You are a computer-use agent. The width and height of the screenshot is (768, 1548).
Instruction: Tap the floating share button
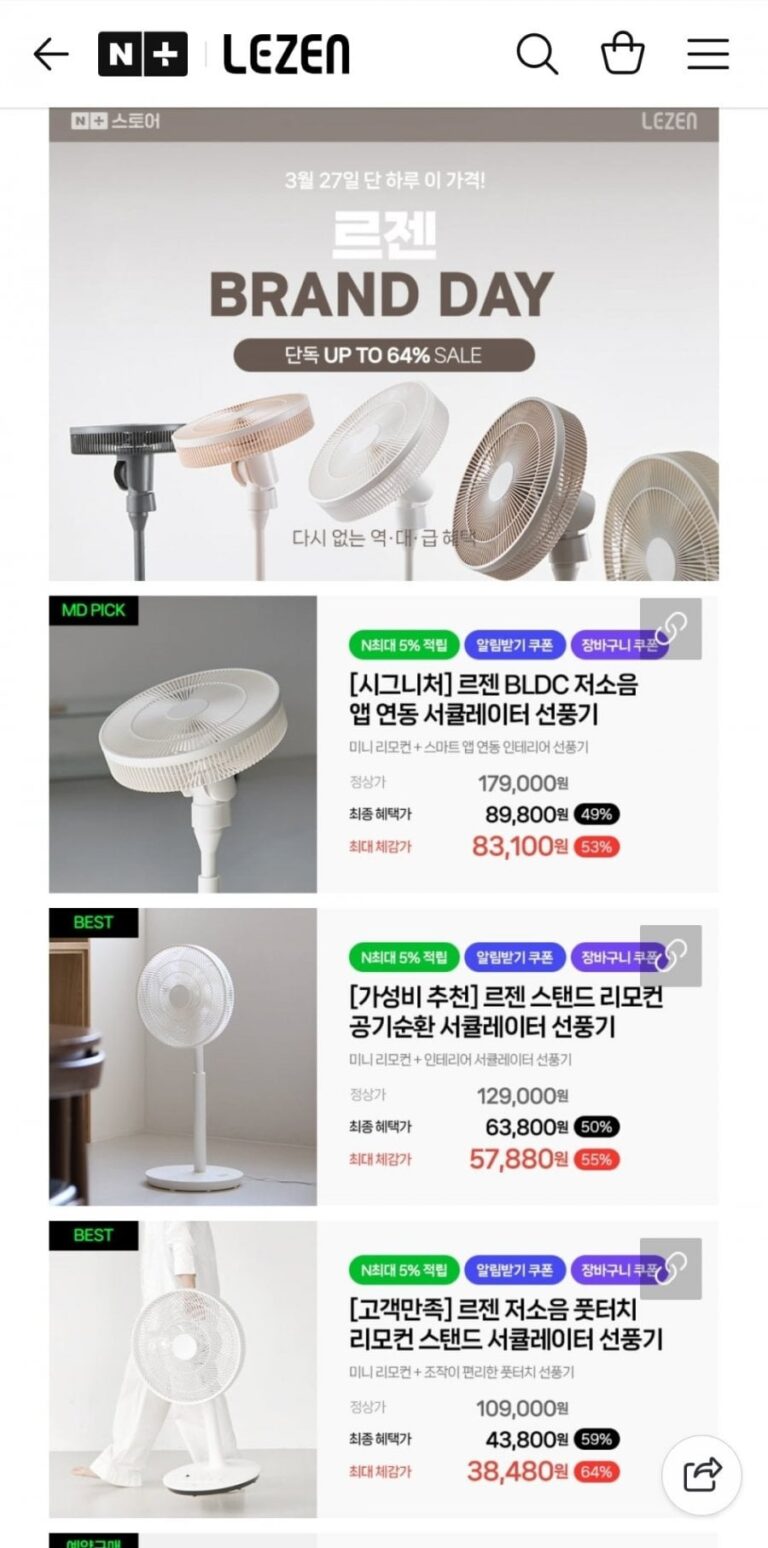[702, 1475]
